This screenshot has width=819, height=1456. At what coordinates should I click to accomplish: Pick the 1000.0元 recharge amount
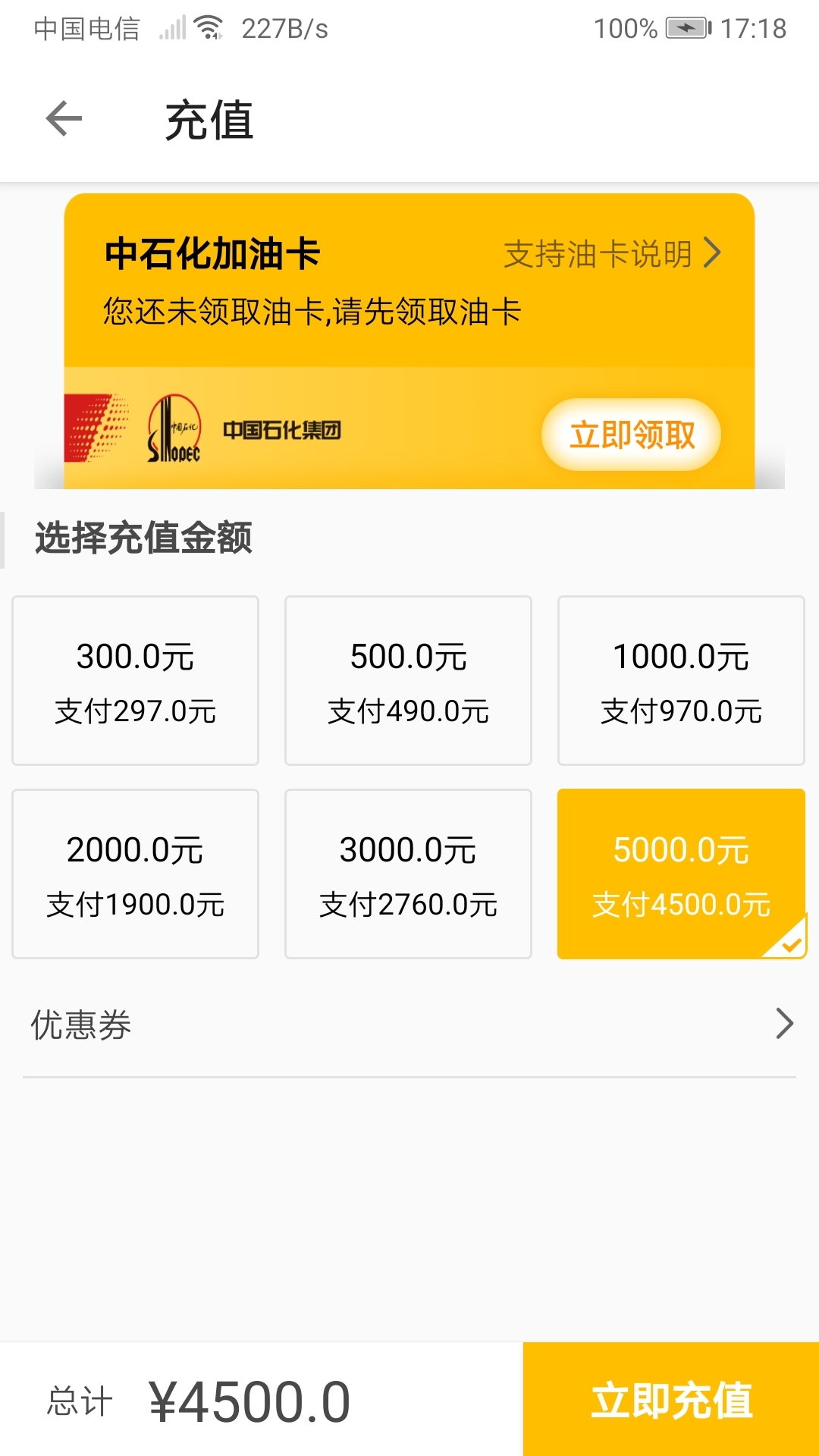681,680
